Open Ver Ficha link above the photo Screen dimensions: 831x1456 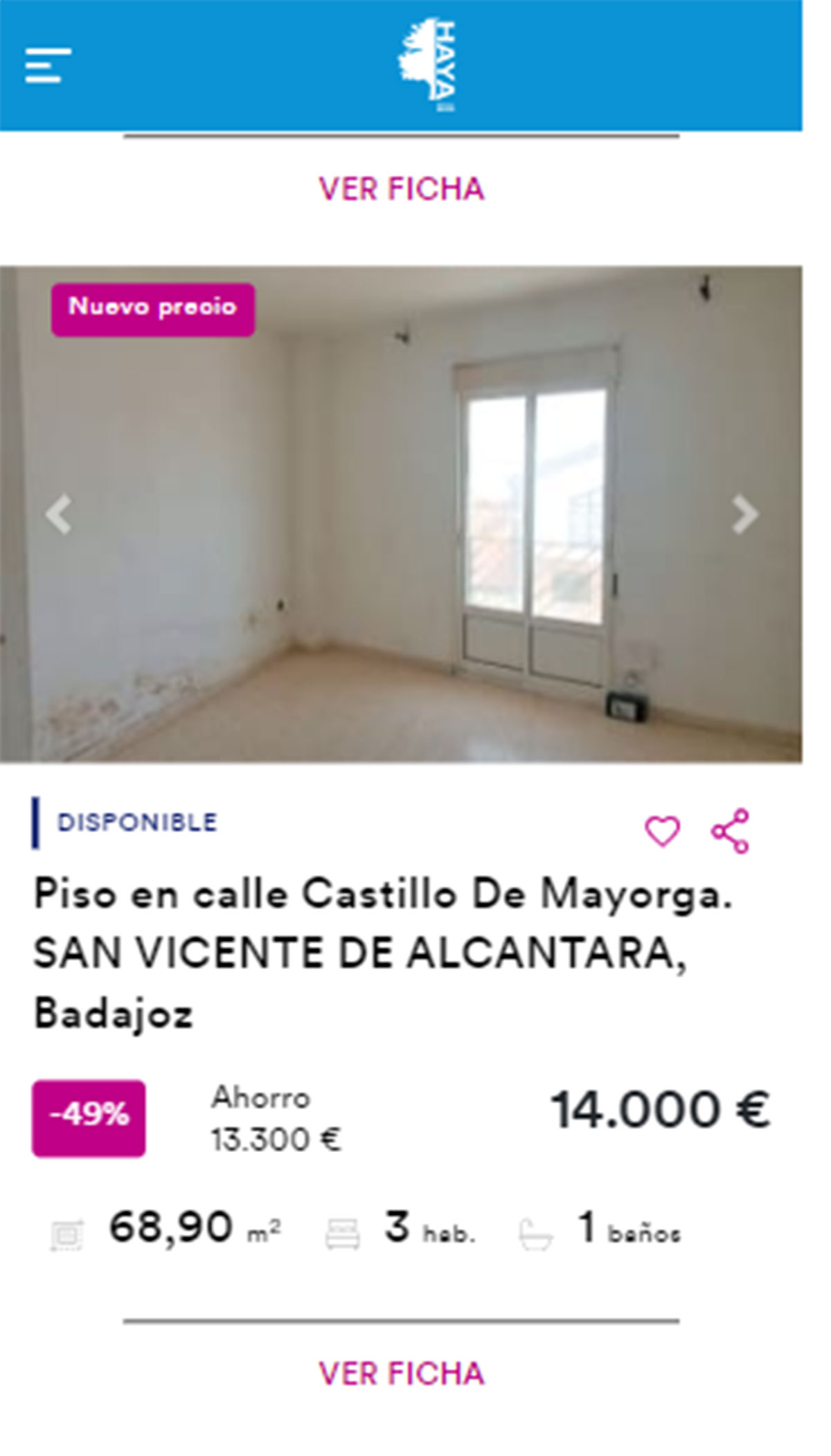(401, 189)
